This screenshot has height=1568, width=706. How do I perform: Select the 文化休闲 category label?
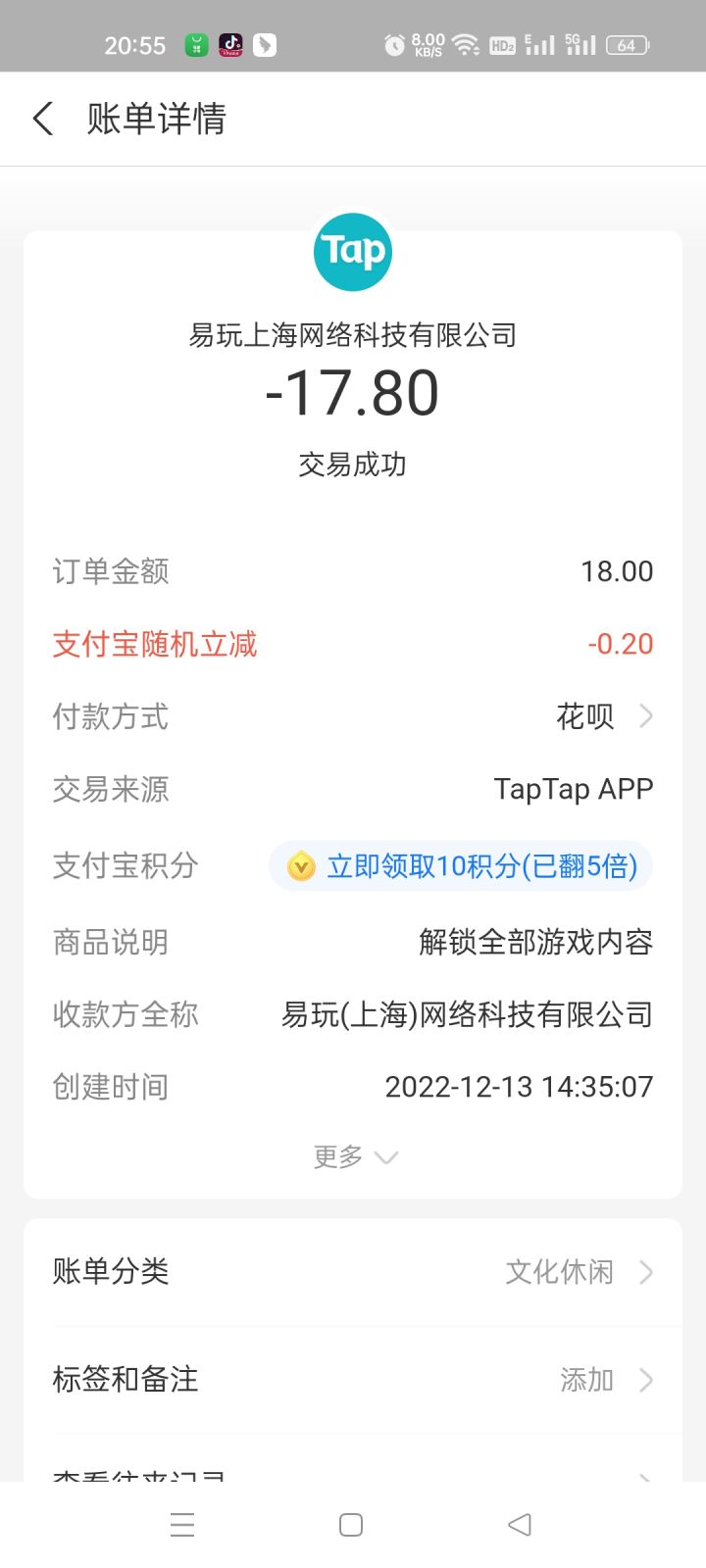(560, 1272)
